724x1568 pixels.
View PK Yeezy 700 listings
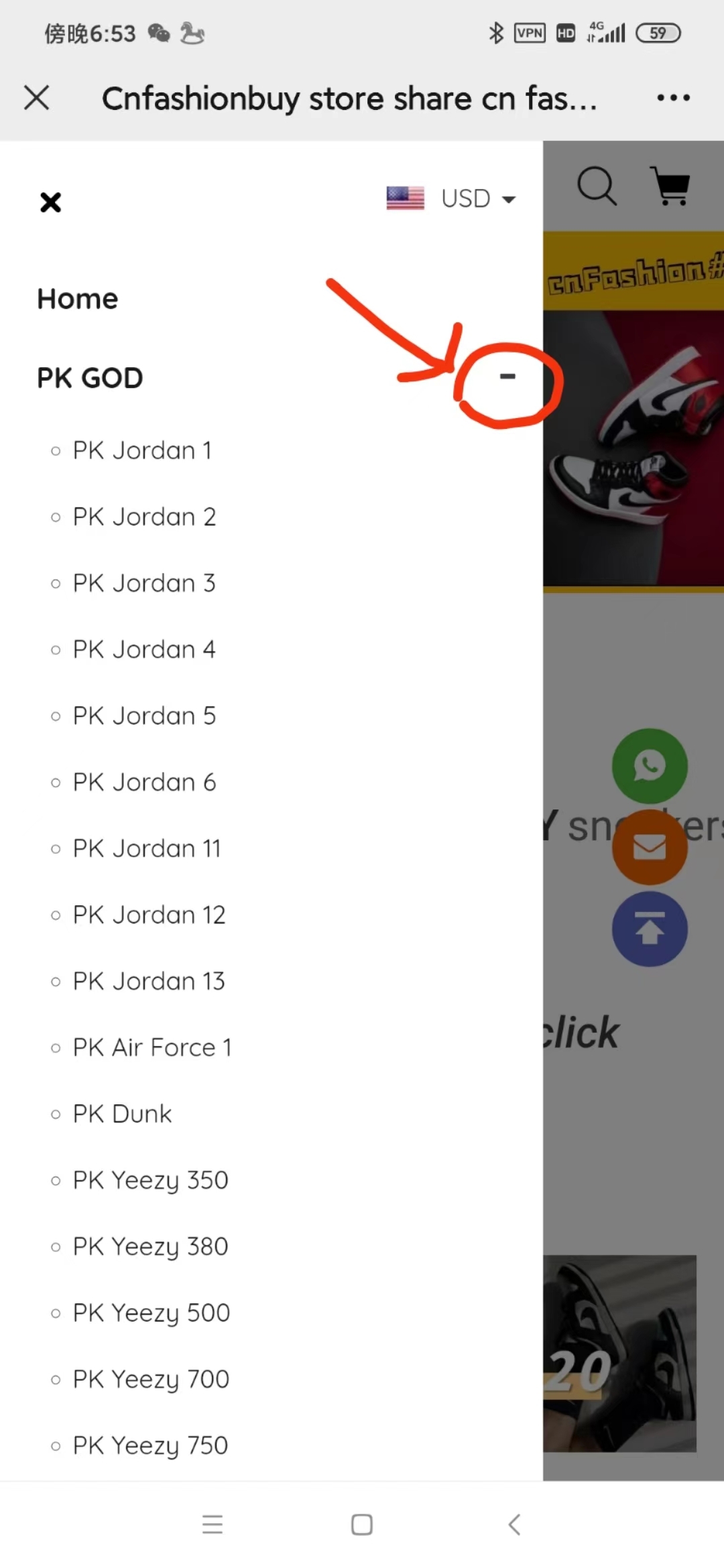click(151, 1379)
